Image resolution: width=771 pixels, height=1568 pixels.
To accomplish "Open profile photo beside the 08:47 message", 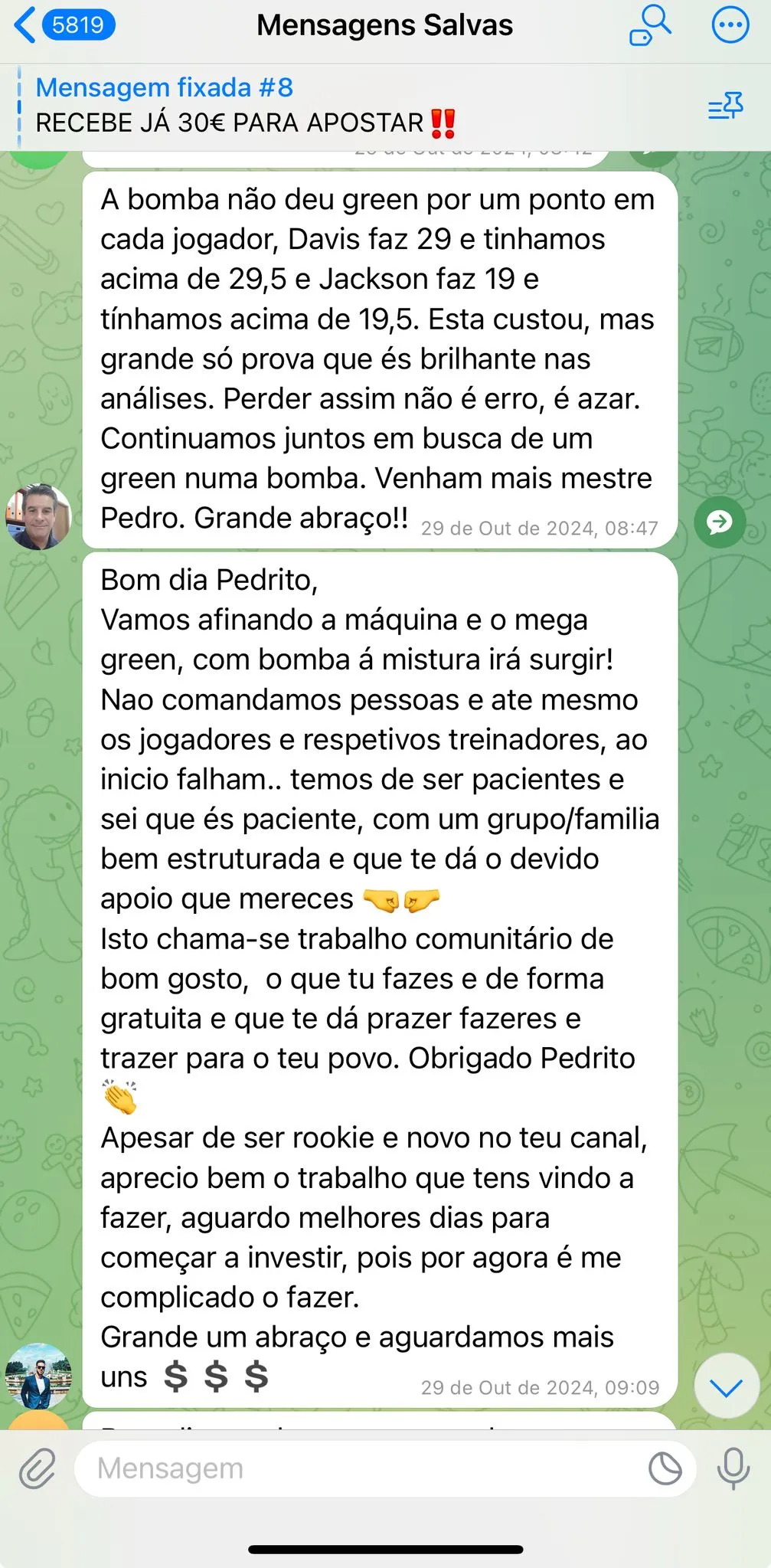I will coord(38,517).
